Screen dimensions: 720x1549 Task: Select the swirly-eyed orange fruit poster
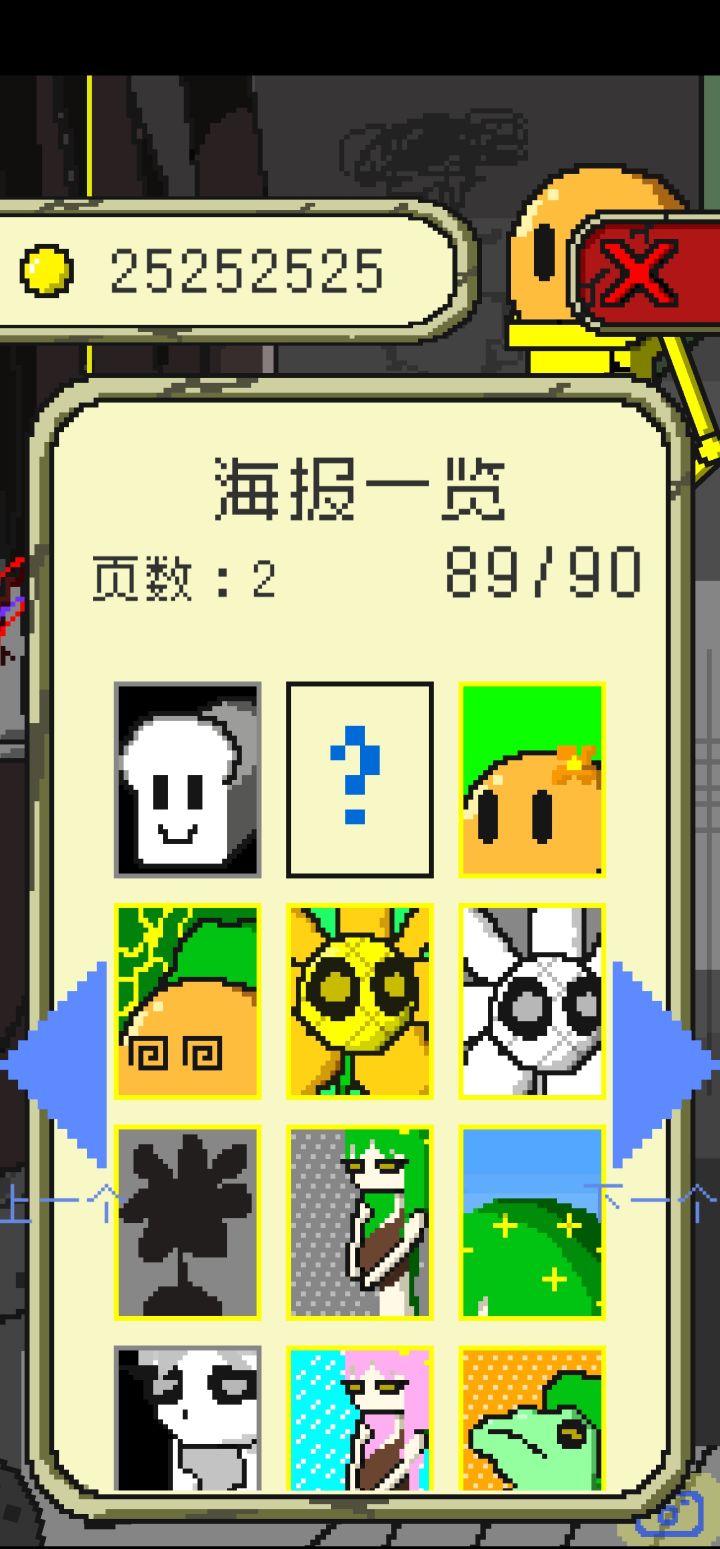(x=188, y=1001)
